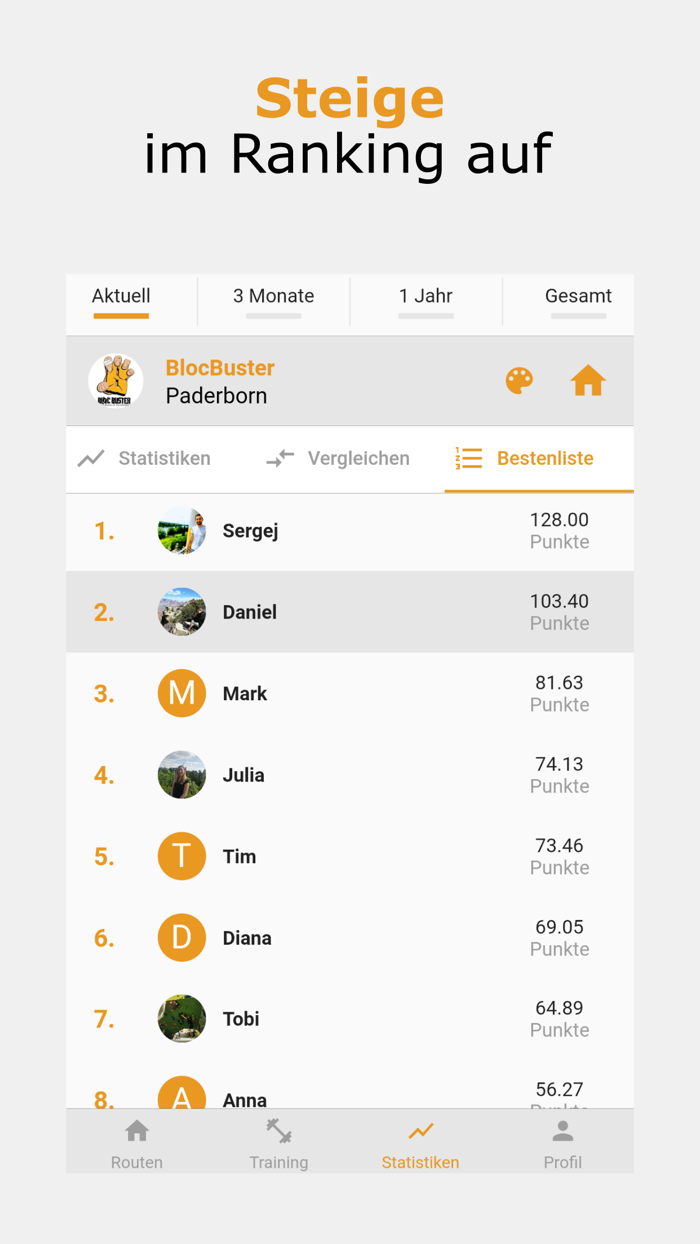The image size is (700, 1244).
Task: Switch to the 1 Jahr tab
Action: point(426,302)
